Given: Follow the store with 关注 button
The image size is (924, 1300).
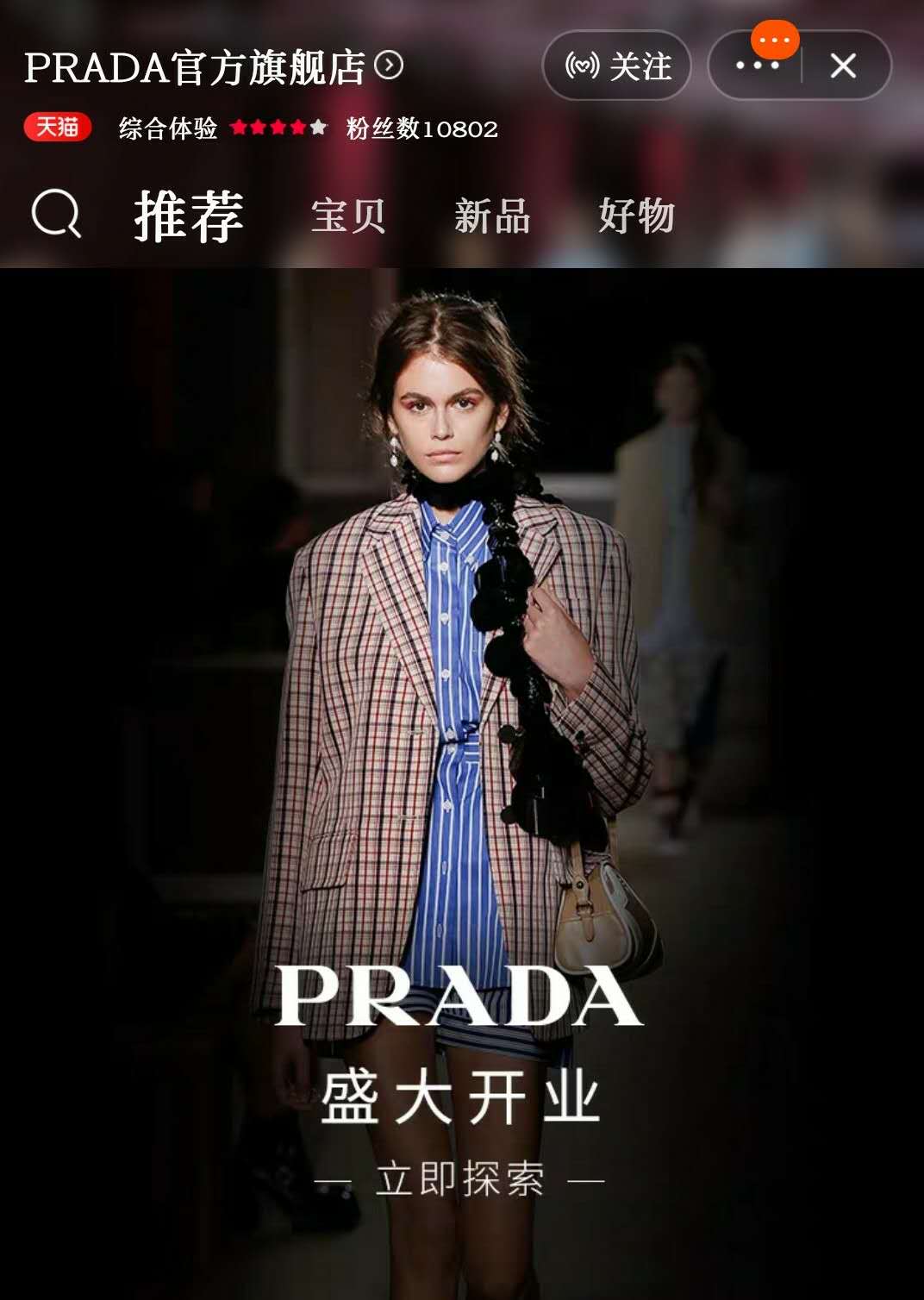Looking at the screenshot, I should pos(617,66).
